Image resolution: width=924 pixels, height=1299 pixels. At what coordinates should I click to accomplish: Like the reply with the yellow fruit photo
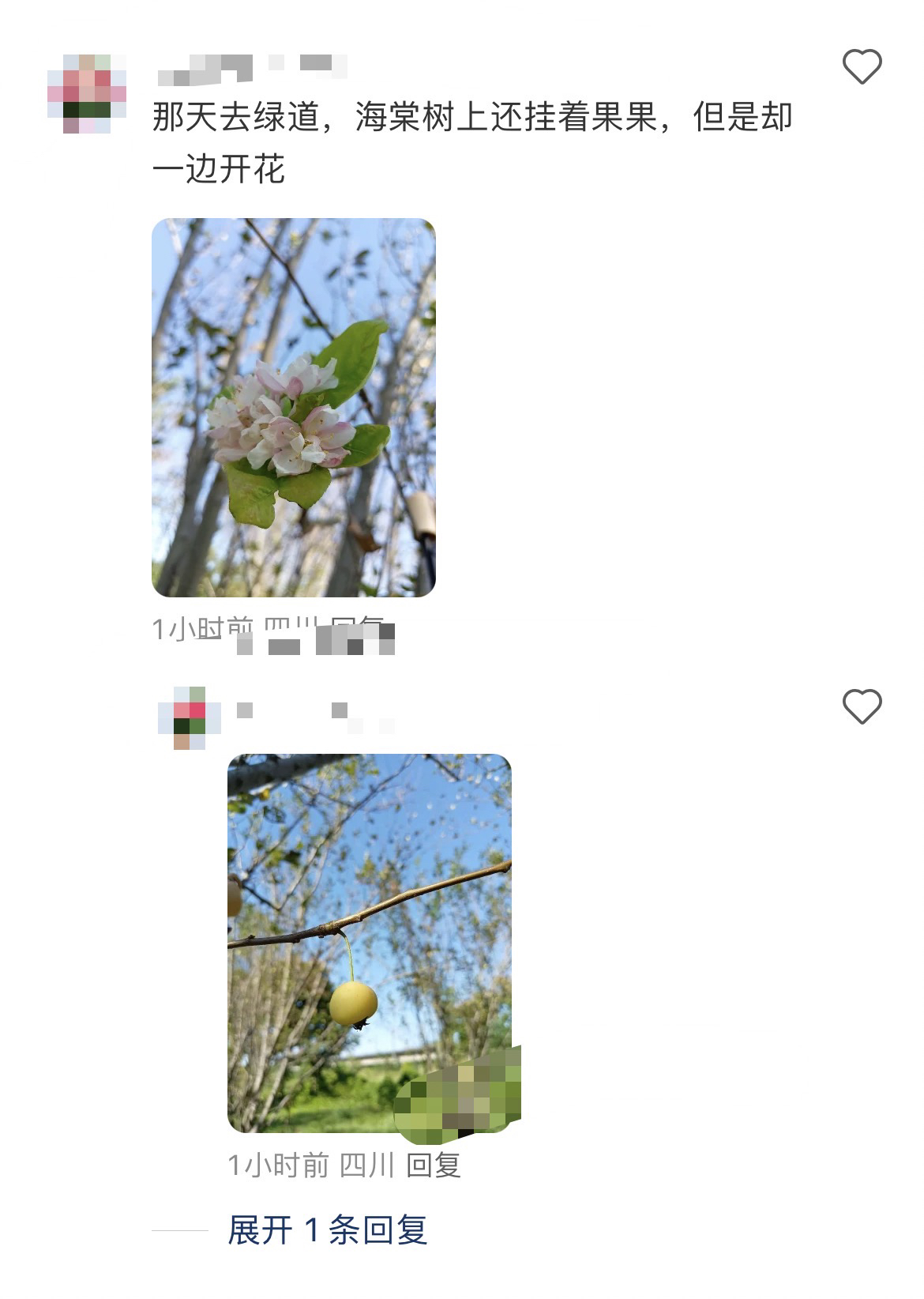(x=862, y=706)
